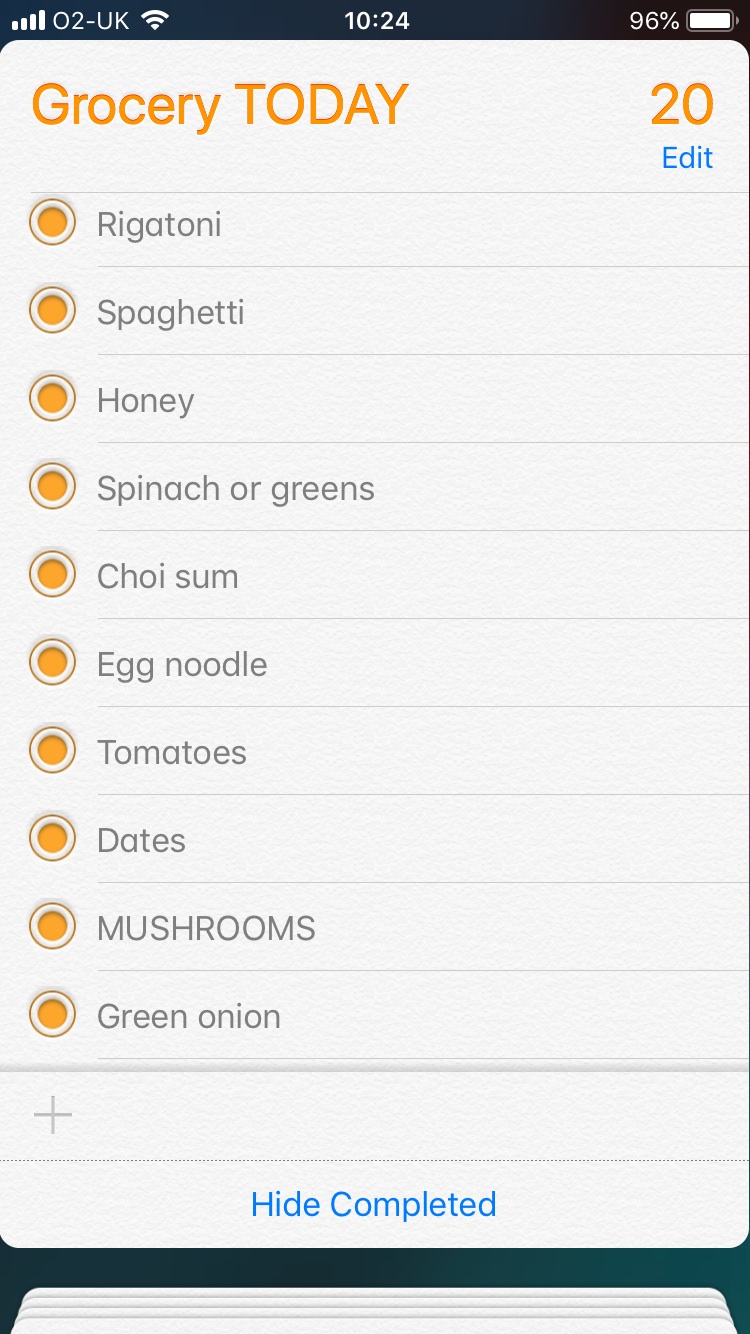Viewport: 750px width, 1334px height.
Task: Tap Edit on the Grocery list
Action: tap(687, 158)
